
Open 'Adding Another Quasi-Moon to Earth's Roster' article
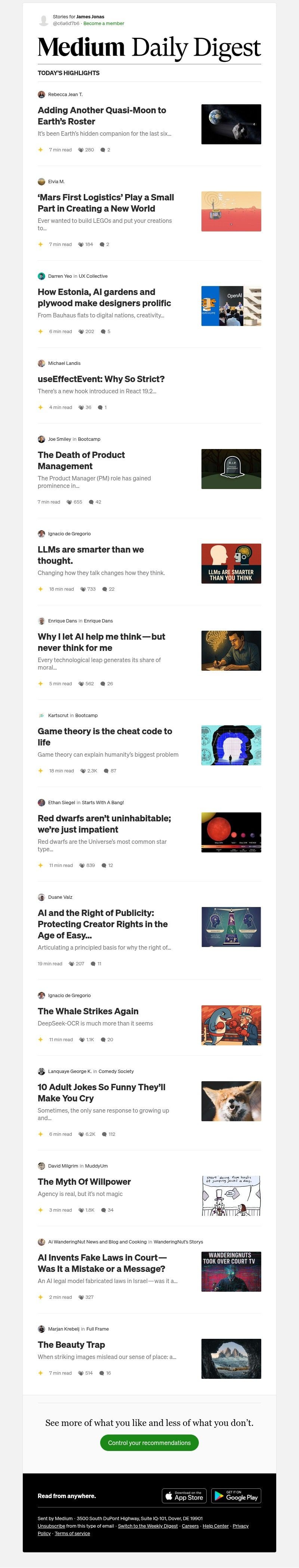click(102, 116)
